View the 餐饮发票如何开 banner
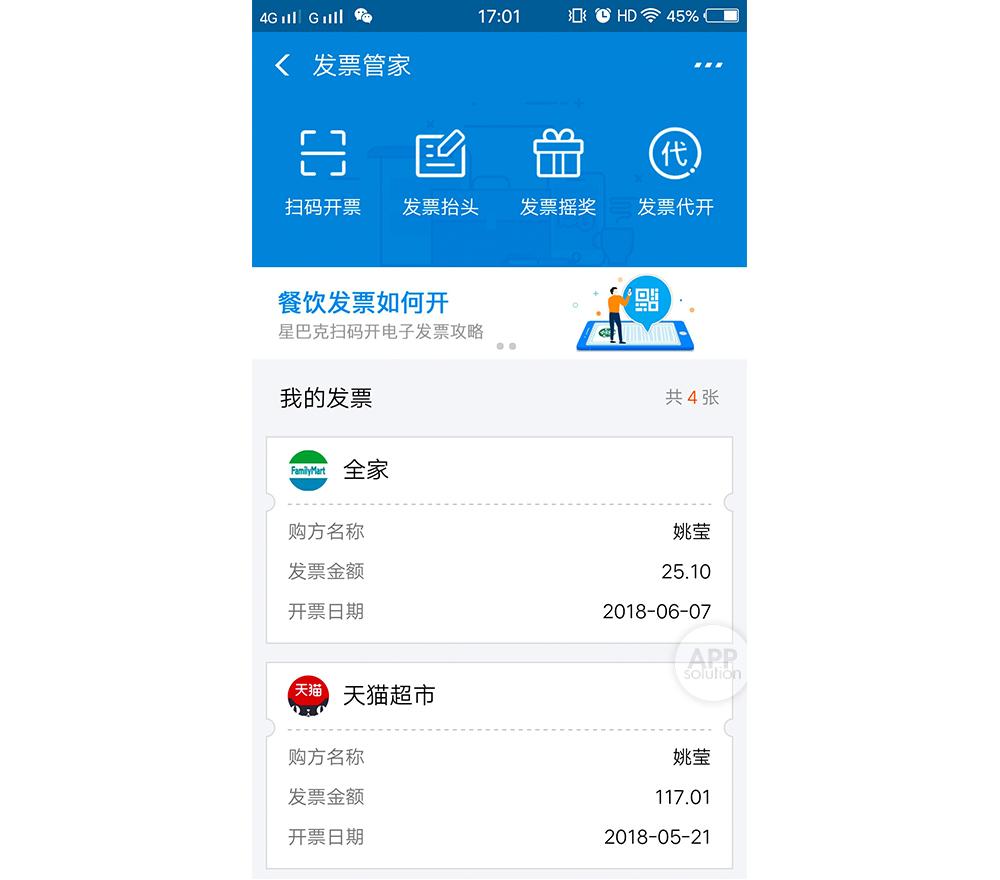 (x=499, y=314)
